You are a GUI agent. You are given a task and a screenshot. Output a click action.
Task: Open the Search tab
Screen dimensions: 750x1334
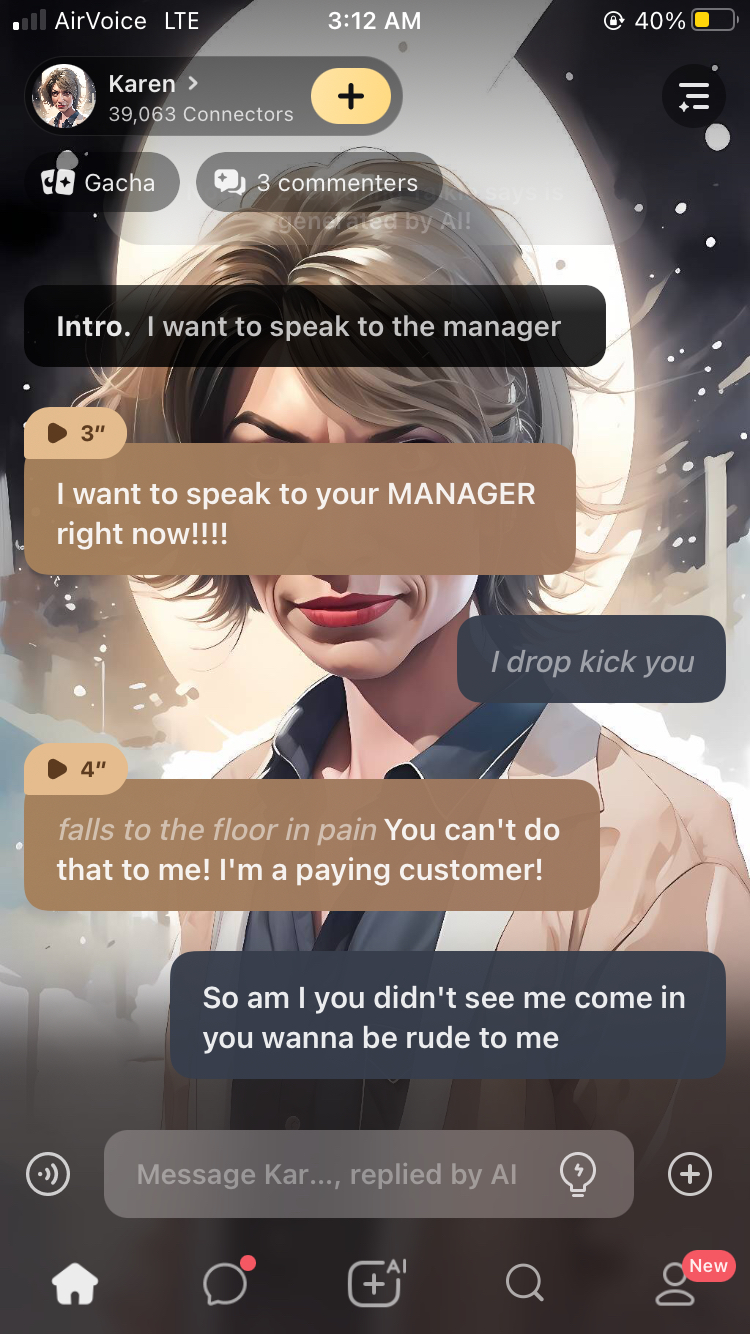pos(524,1283)
